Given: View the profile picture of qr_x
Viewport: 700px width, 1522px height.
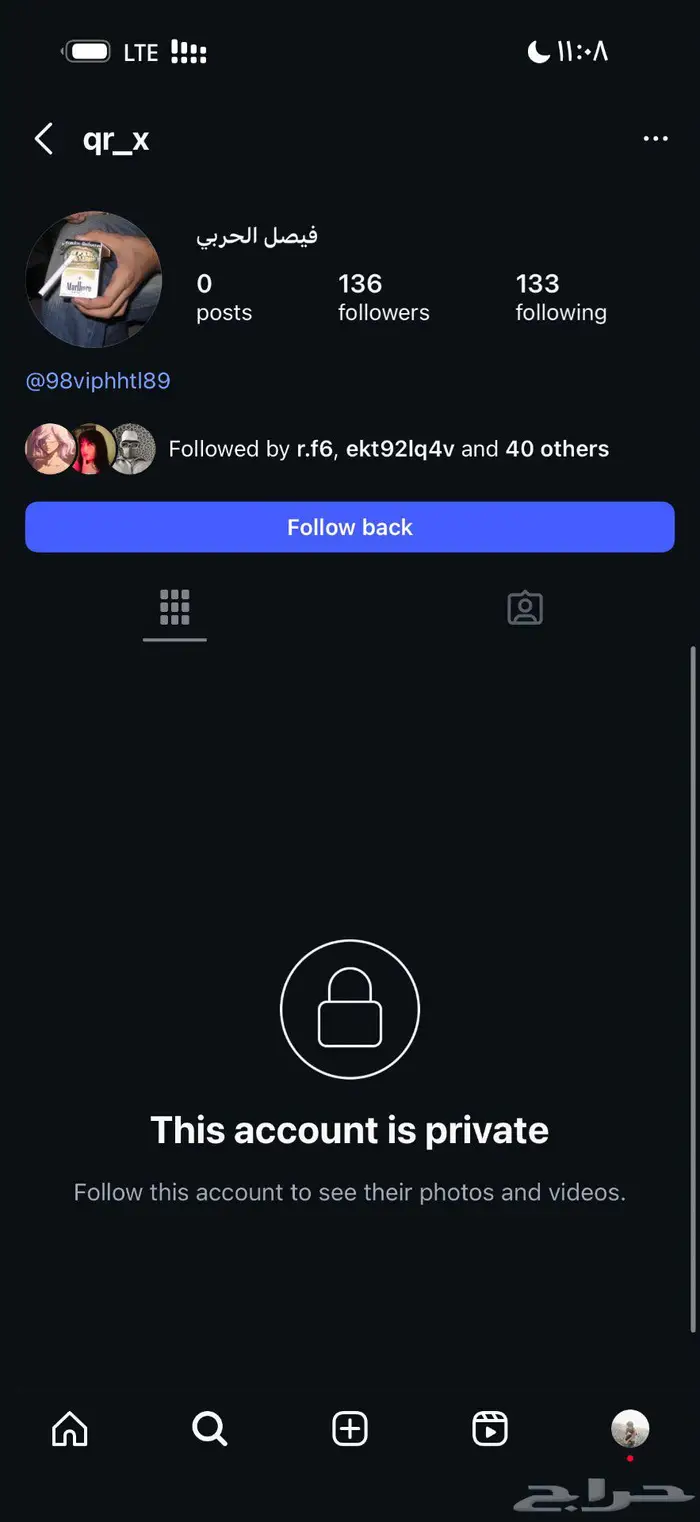Looking at the screenshot, I should tap(94, 280).
